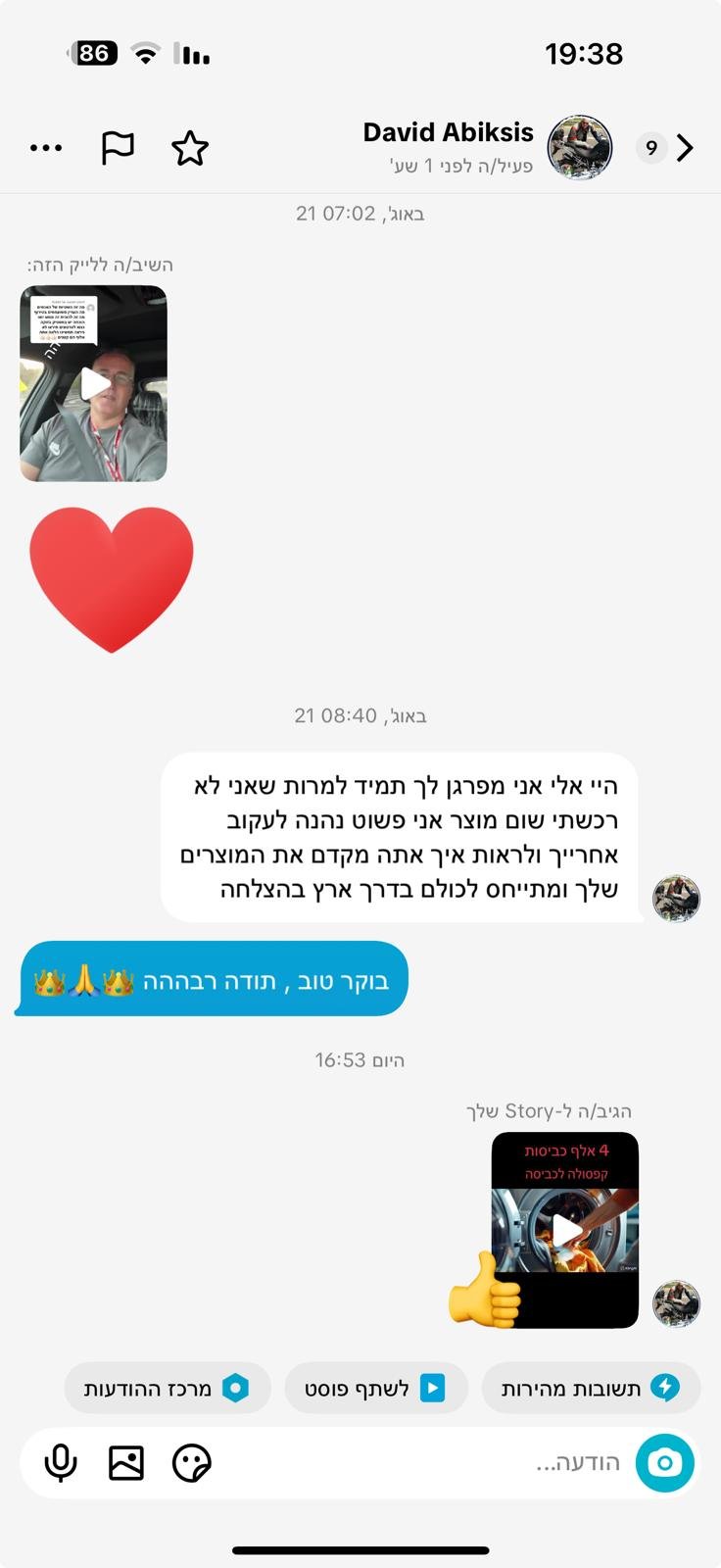
Task: Open the camera from message bar
Action: [x=664, y=1463]
